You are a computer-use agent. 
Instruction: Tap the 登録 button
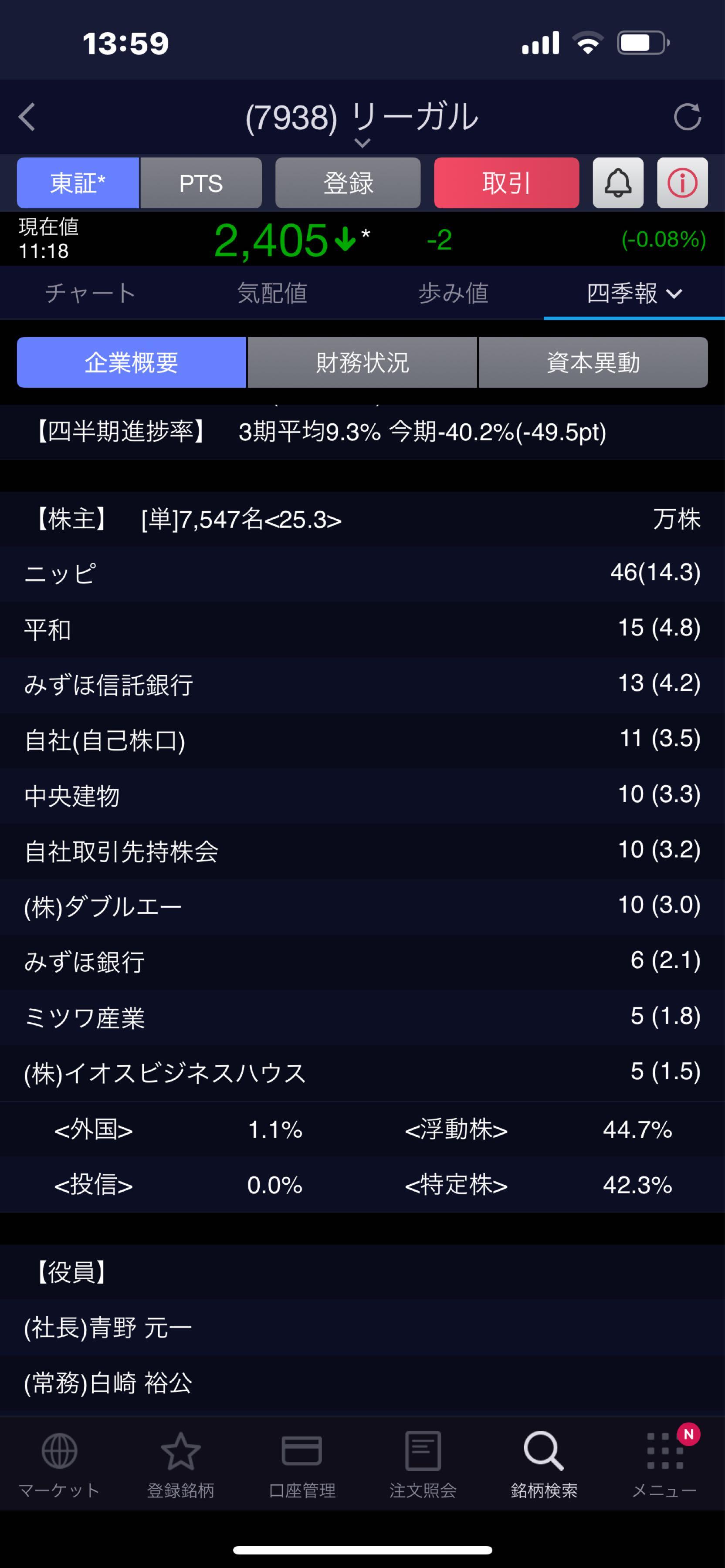[348, 183]
